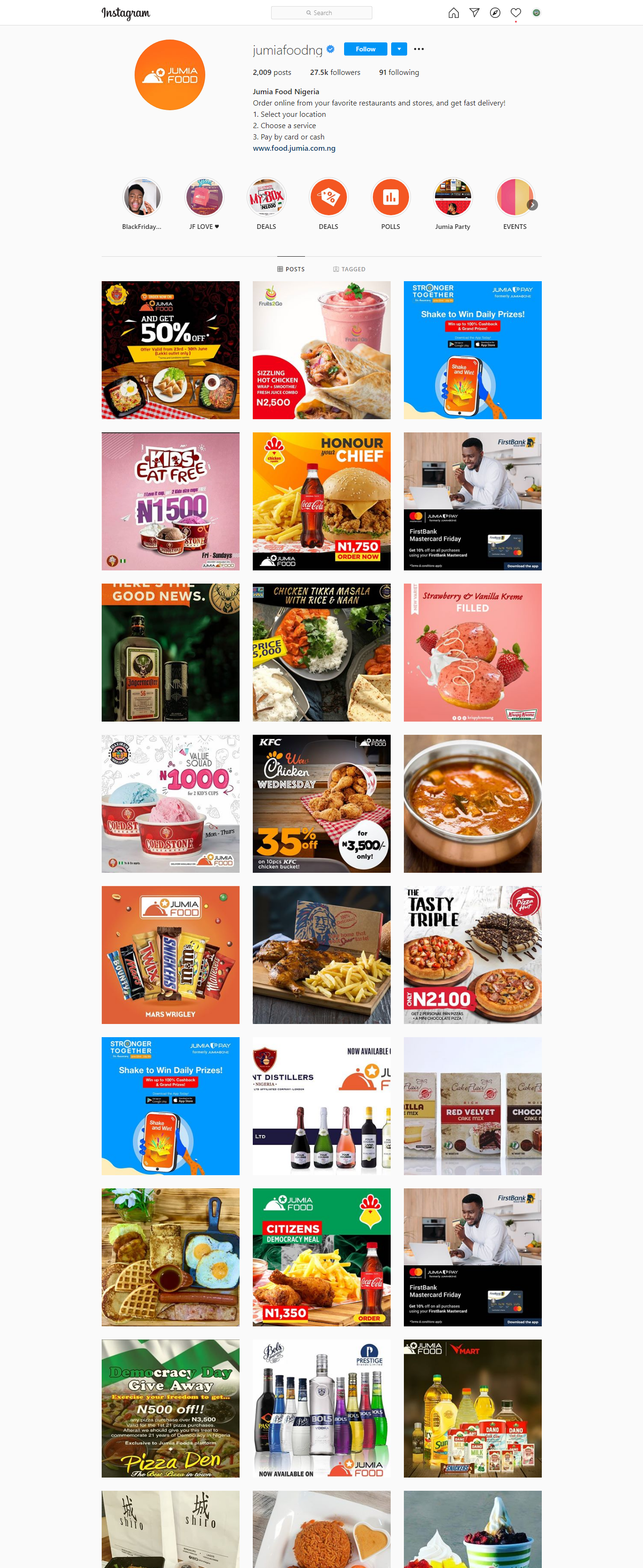Open the Tasty Triple pizza post
The height and width of the screenshot is (1568, 643).
(x=472, y=954)
